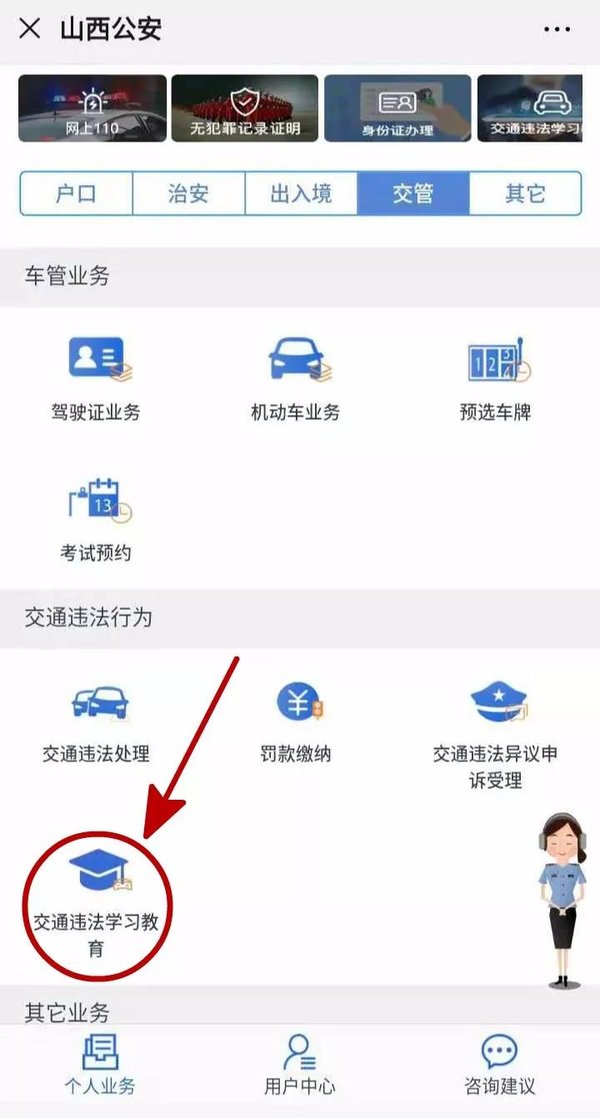Open 罚款缴纳
Image resolution: width=600 pixels, height=1118 pixels.
[296, 720]
